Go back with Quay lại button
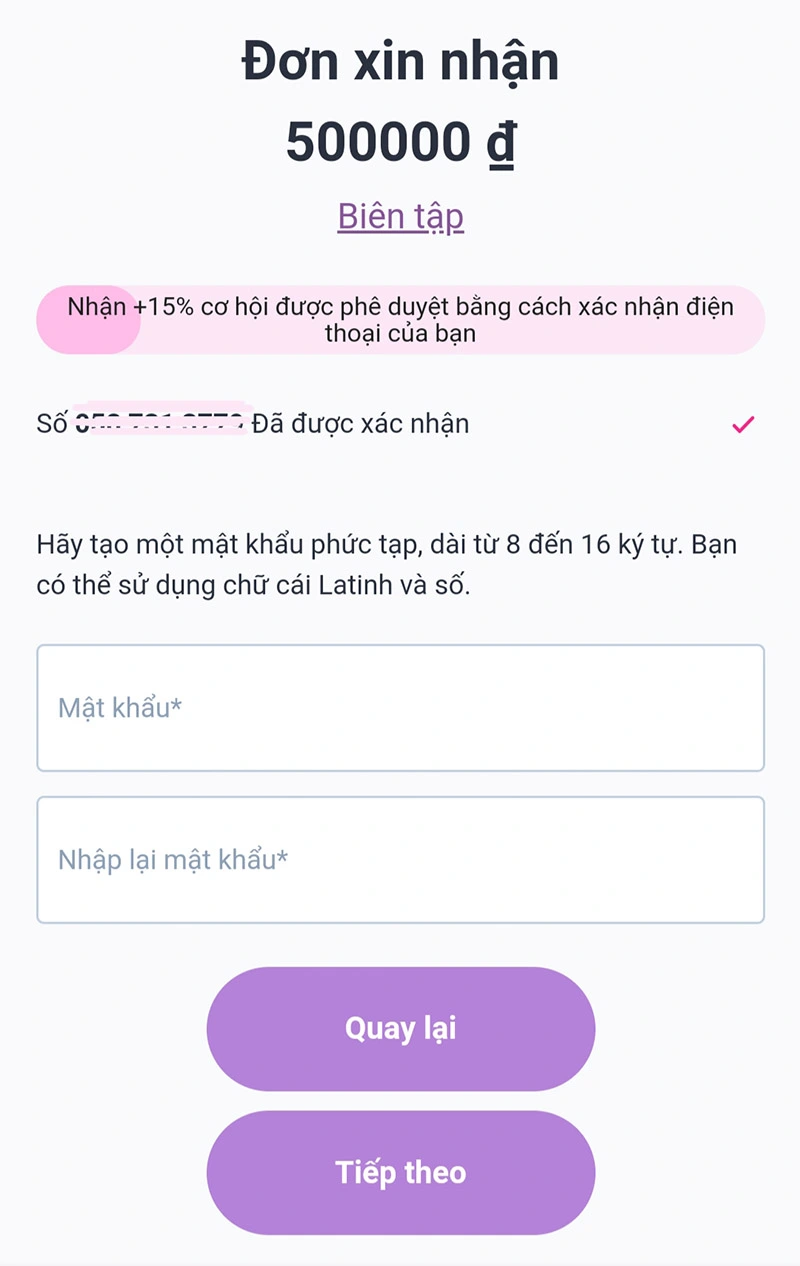This screenshot has width=800, height=1266. click(400, 1028)
